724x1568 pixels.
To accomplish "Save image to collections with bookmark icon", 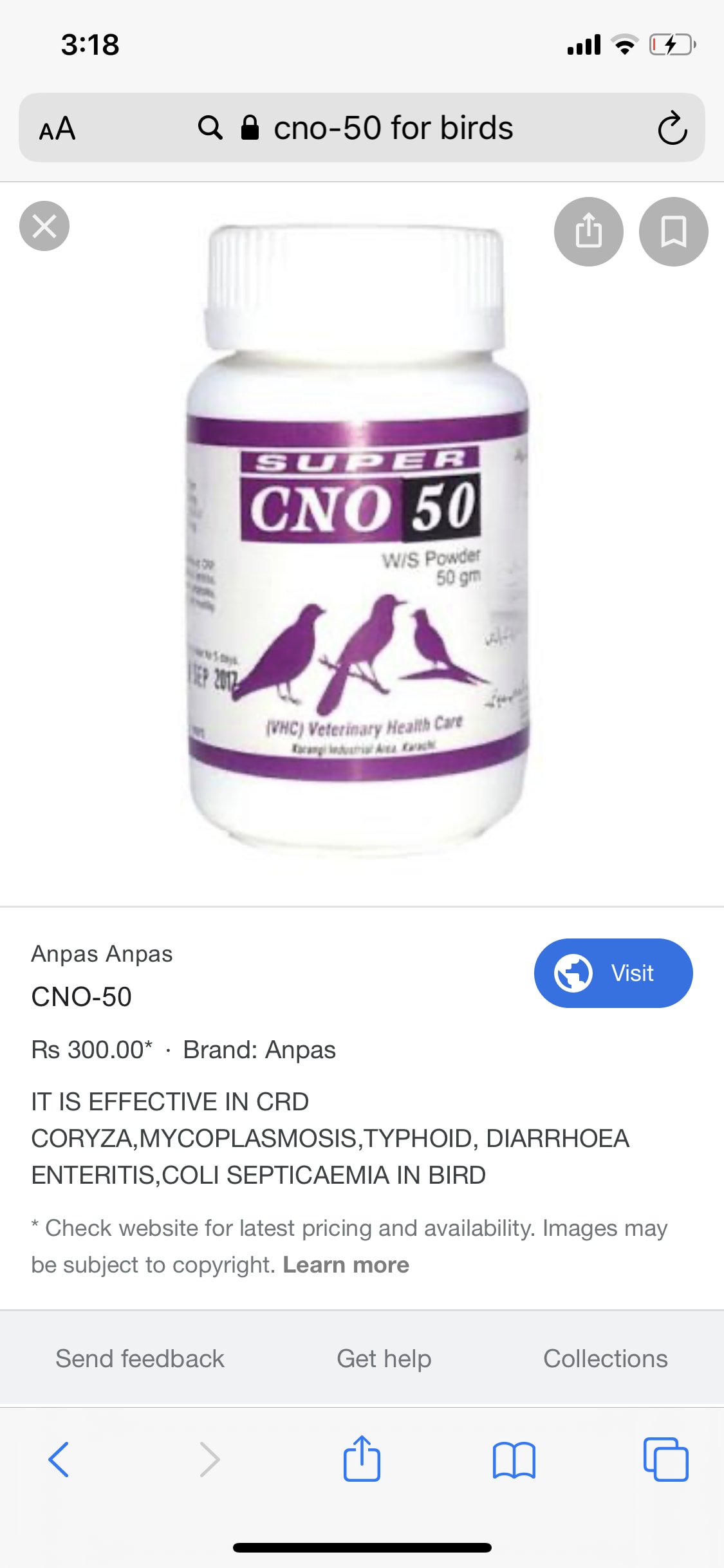I will [673, 231].
